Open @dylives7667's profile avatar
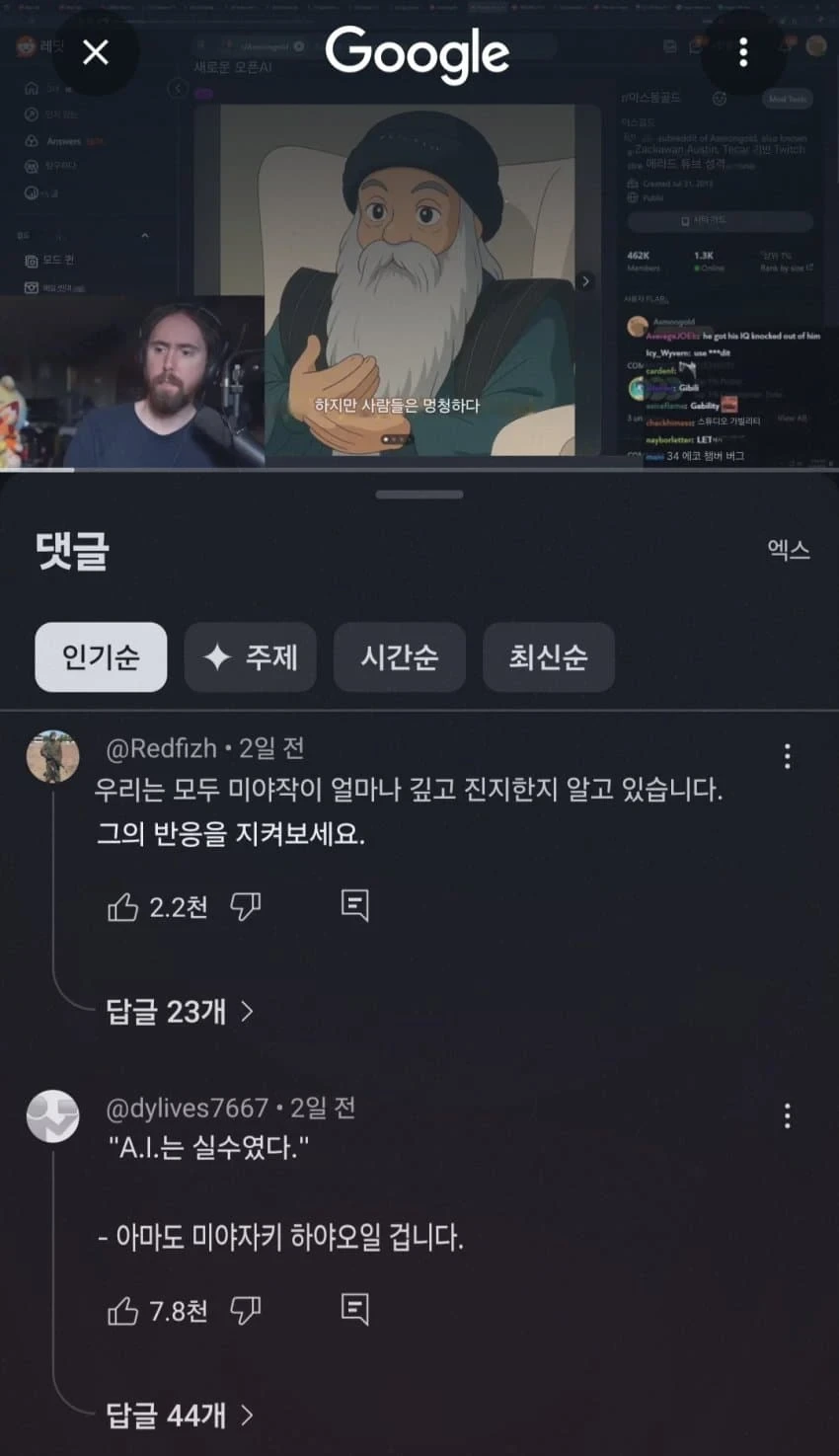 pos(52,1116)
